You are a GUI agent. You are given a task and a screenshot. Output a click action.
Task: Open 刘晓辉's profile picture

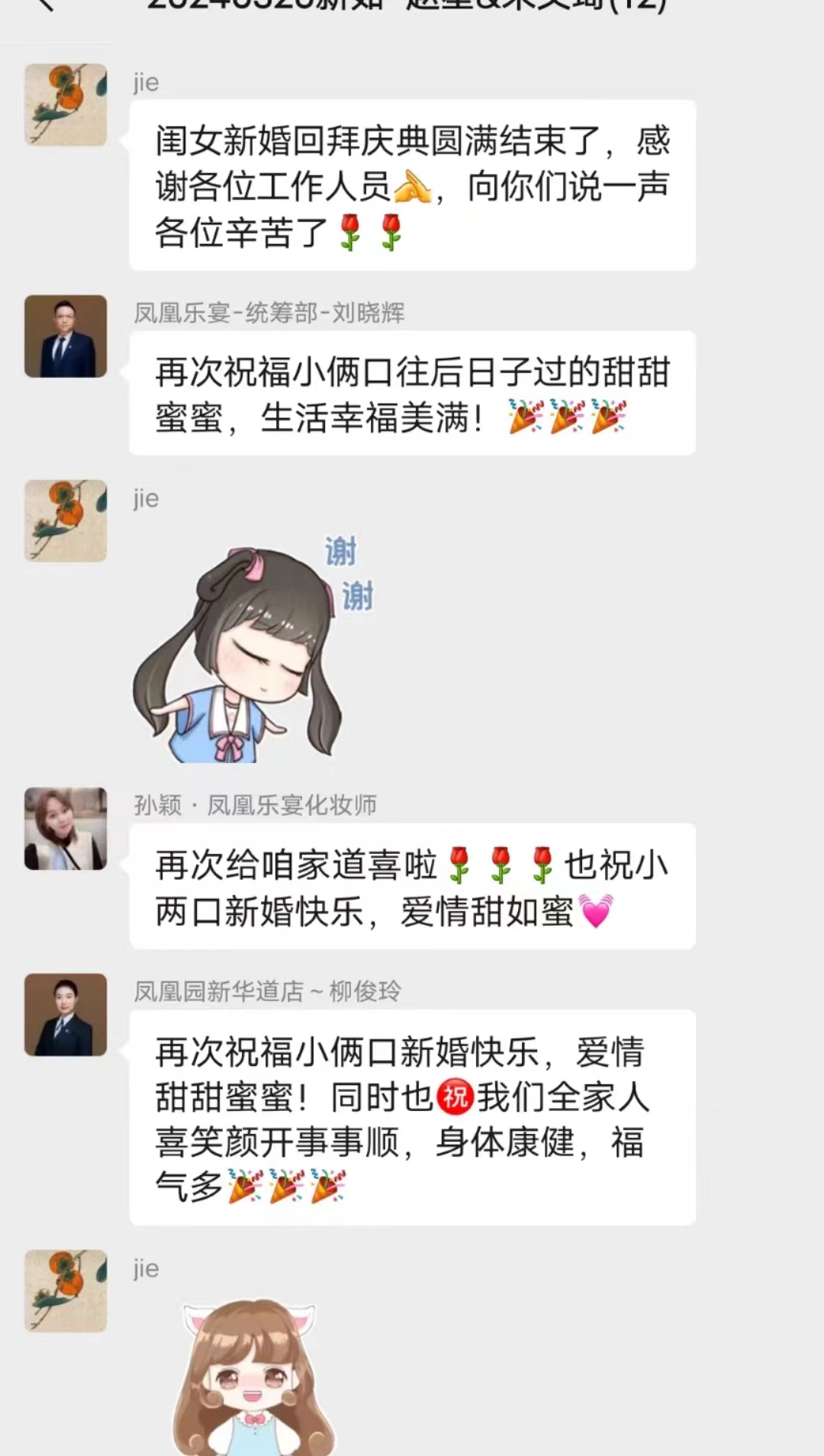click(x=66, y=337)
